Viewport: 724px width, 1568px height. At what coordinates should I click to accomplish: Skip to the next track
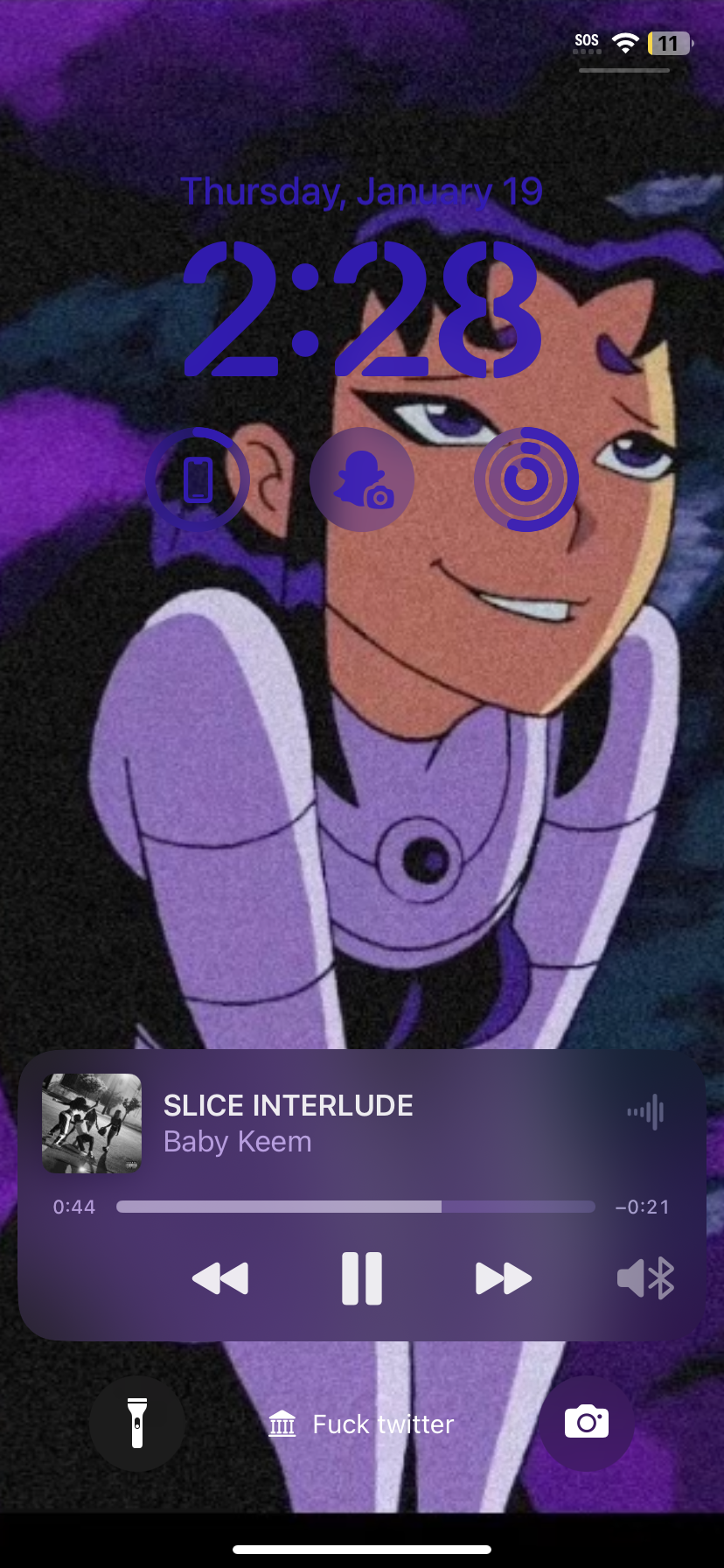(503, 1278)
